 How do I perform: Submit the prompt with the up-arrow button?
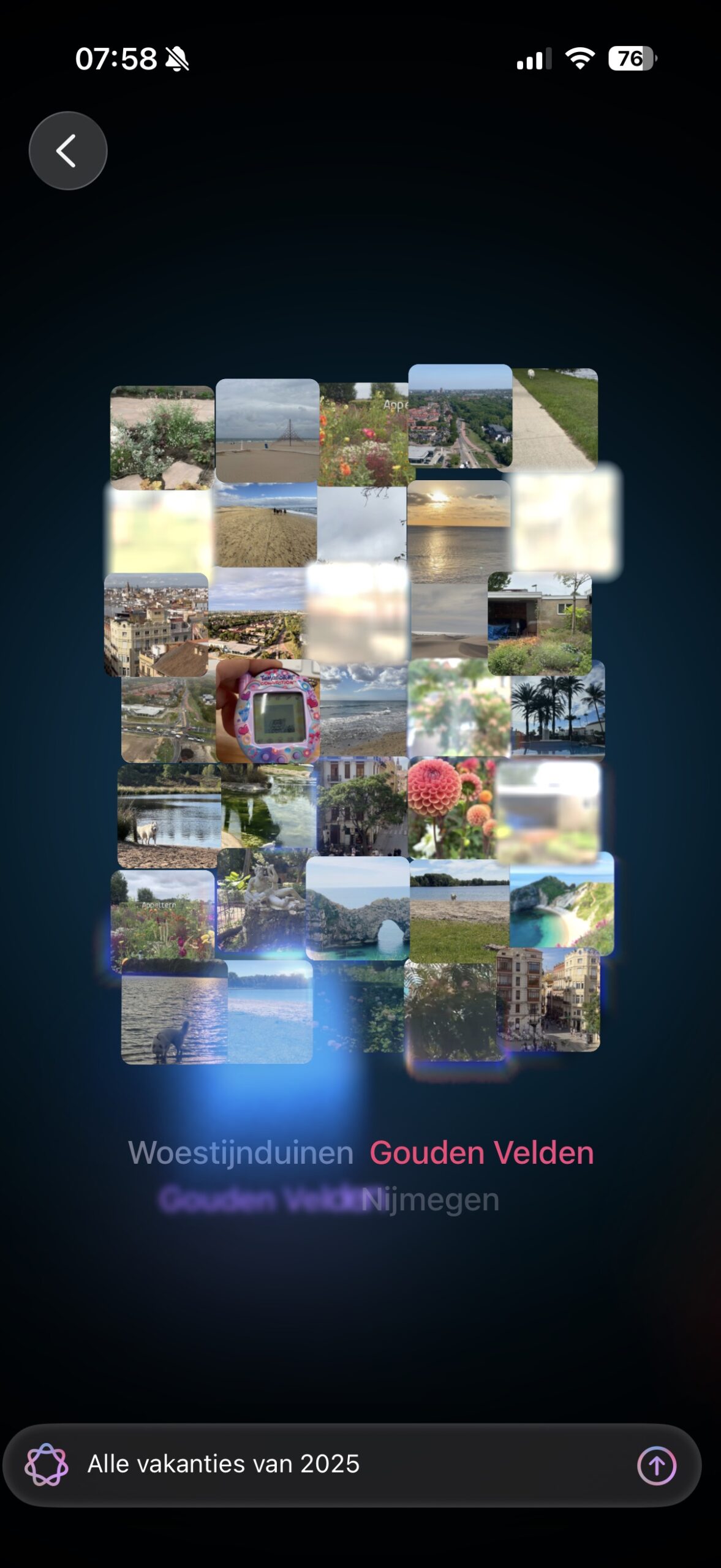(x=657, y=1465)
